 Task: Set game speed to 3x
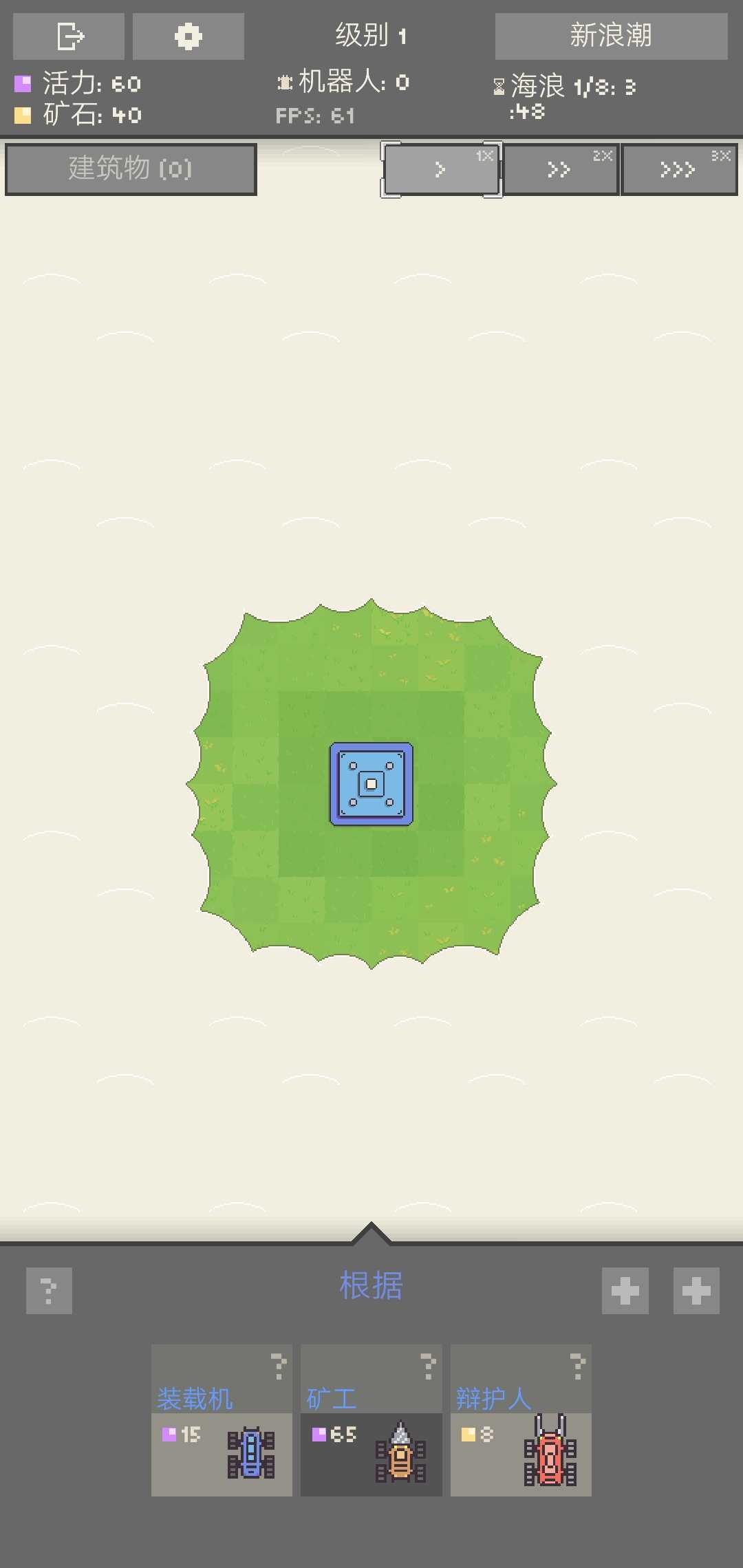[x=679, y=169]
